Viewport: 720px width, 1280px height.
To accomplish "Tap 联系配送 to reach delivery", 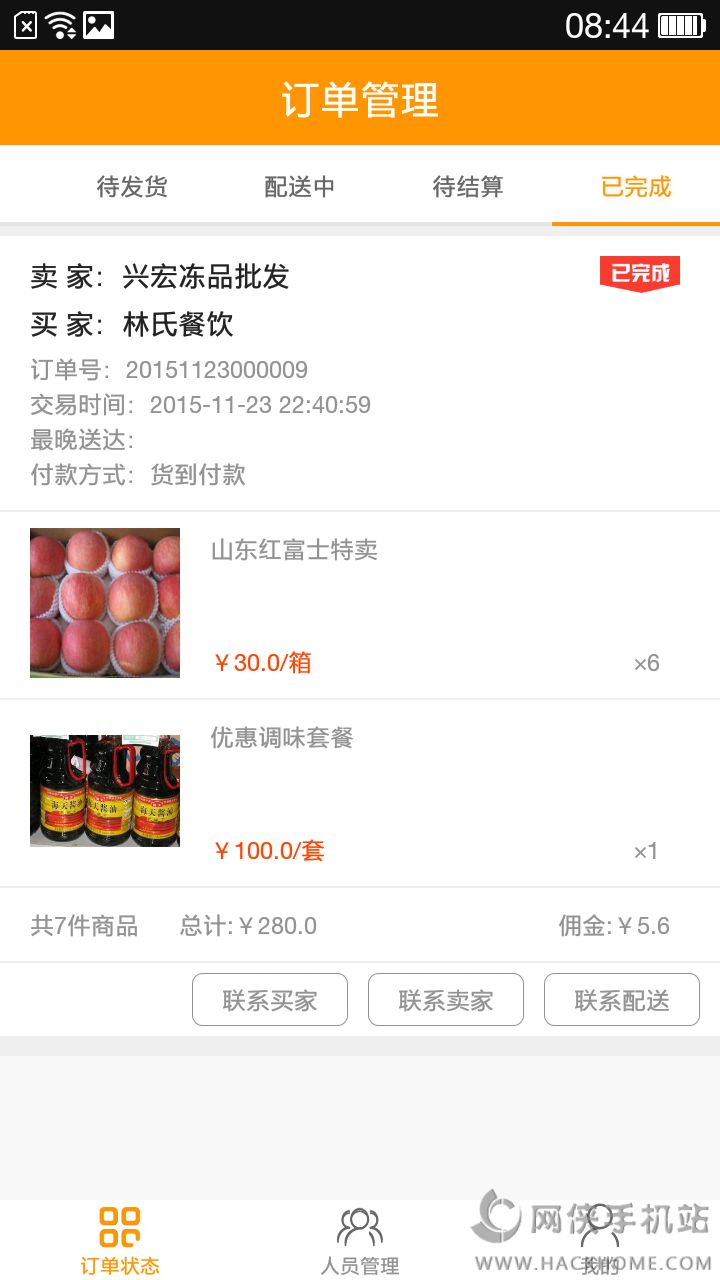I will (x=622, y=1000).
